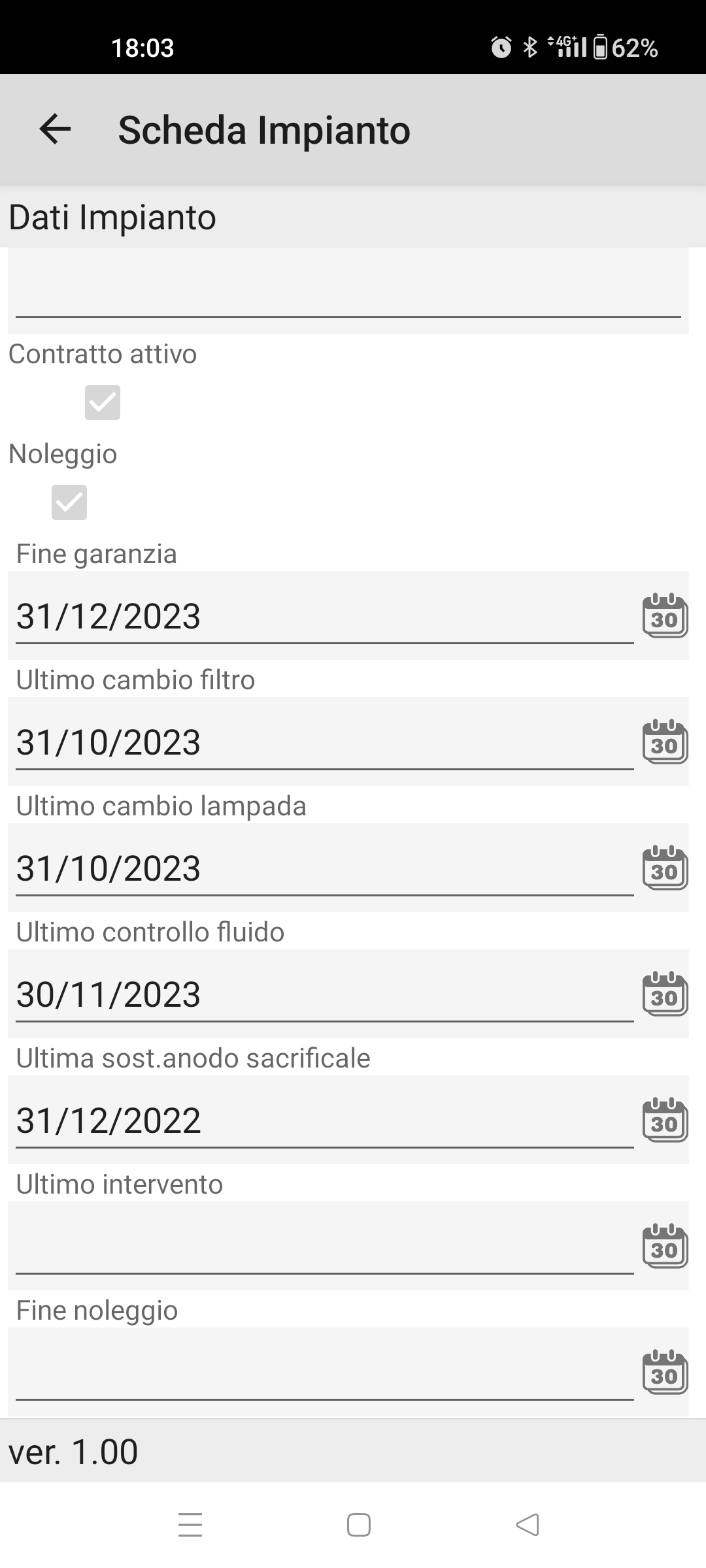706x1568 pixels.
Task: Open recent apps from the navigation bar
Action: [x=190, y=1525]
